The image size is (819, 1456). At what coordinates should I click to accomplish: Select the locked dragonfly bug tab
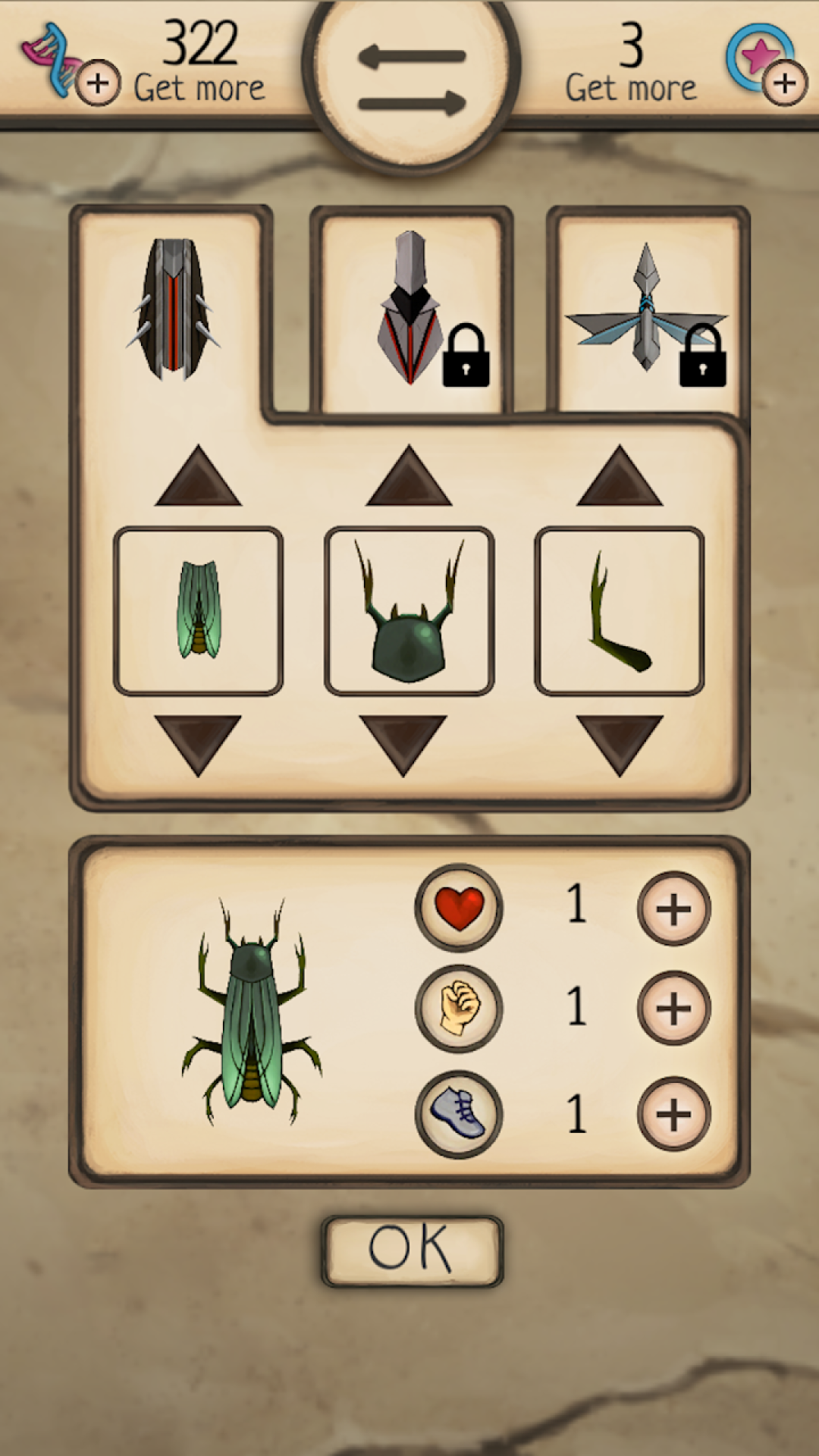[647, 309]
